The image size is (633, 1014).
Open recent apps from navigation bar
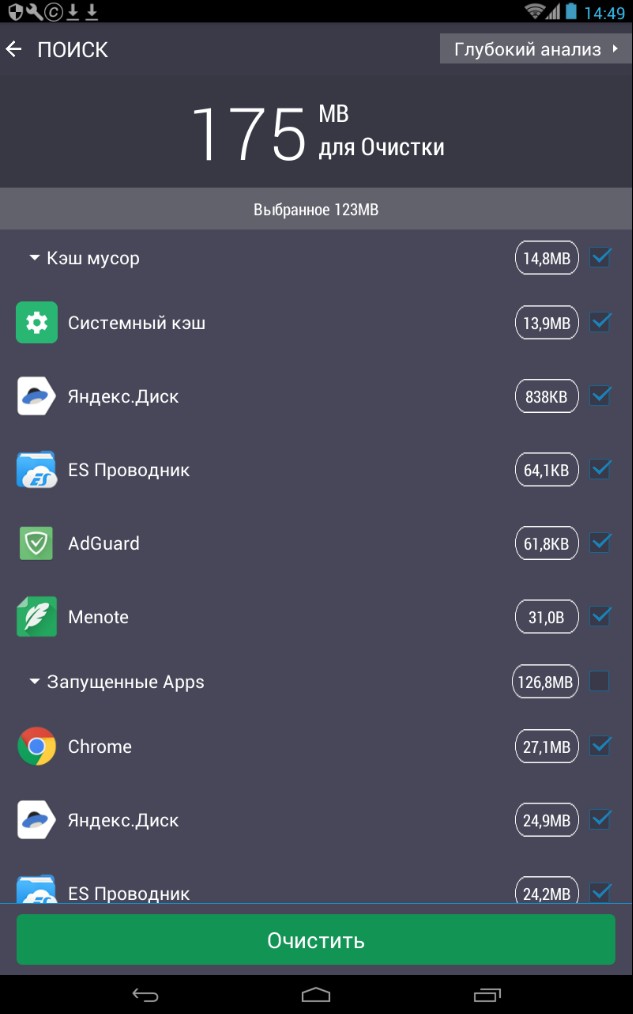coord(487,995)
